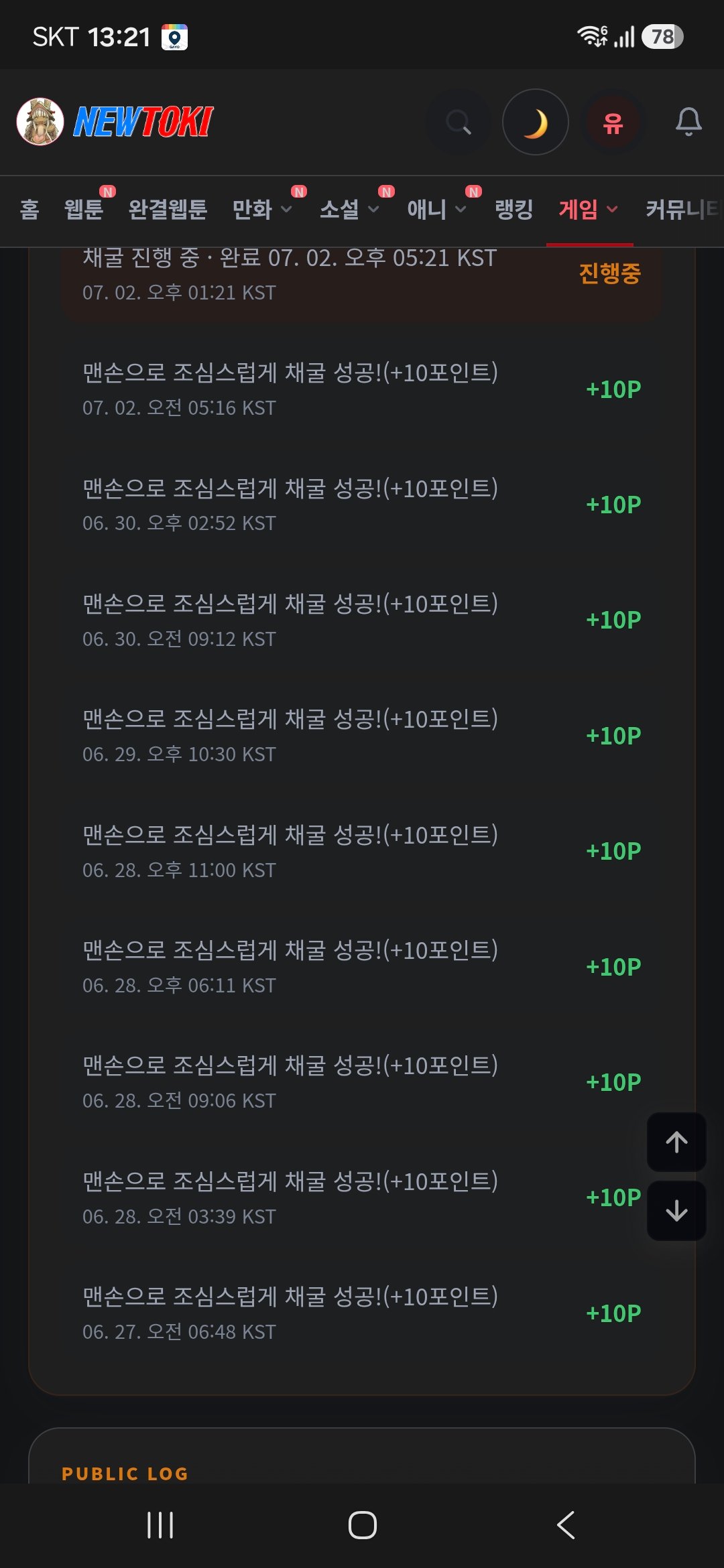Open the notifications bell
724x1568 pixels.
(x=688, y=122)
